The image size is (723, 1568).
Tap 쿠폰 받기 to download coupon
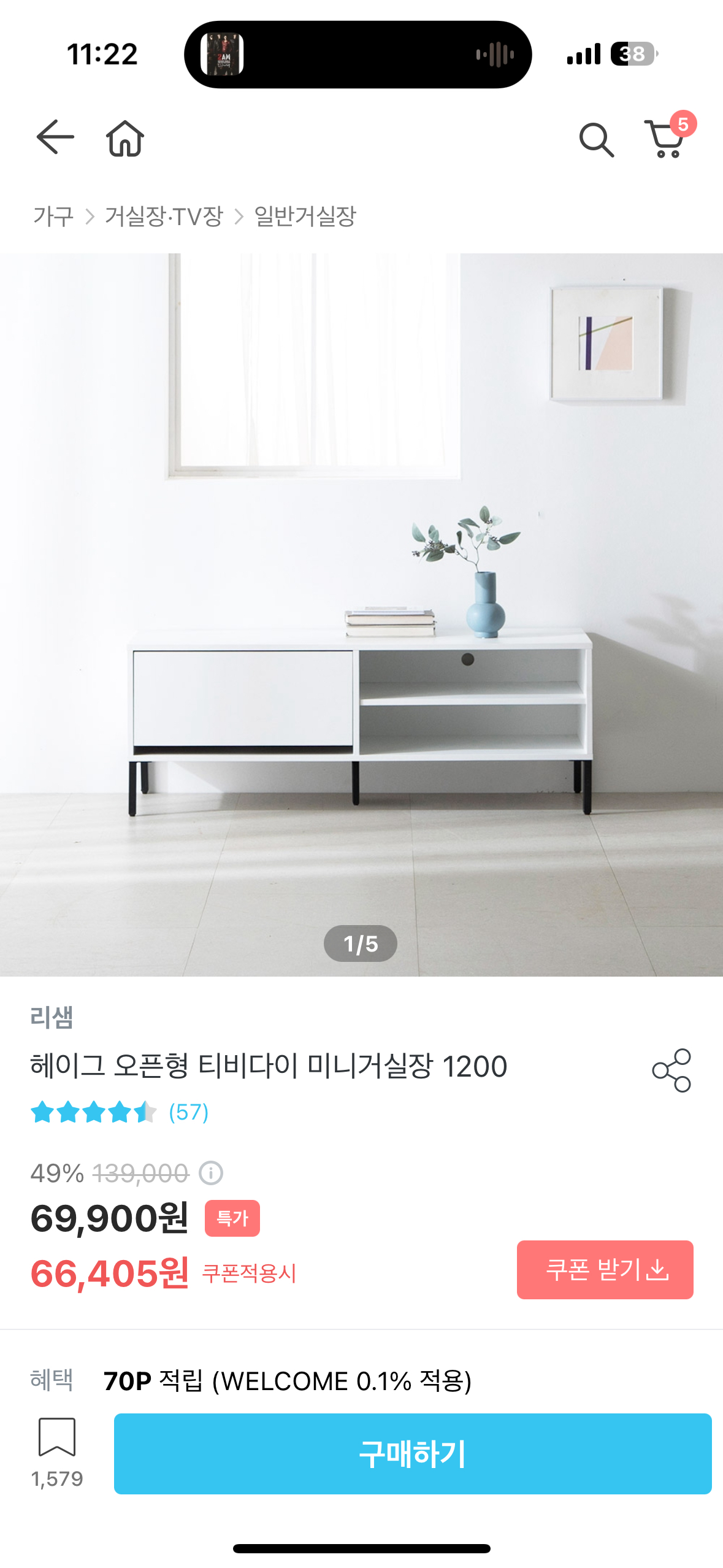pos(605,1269)
